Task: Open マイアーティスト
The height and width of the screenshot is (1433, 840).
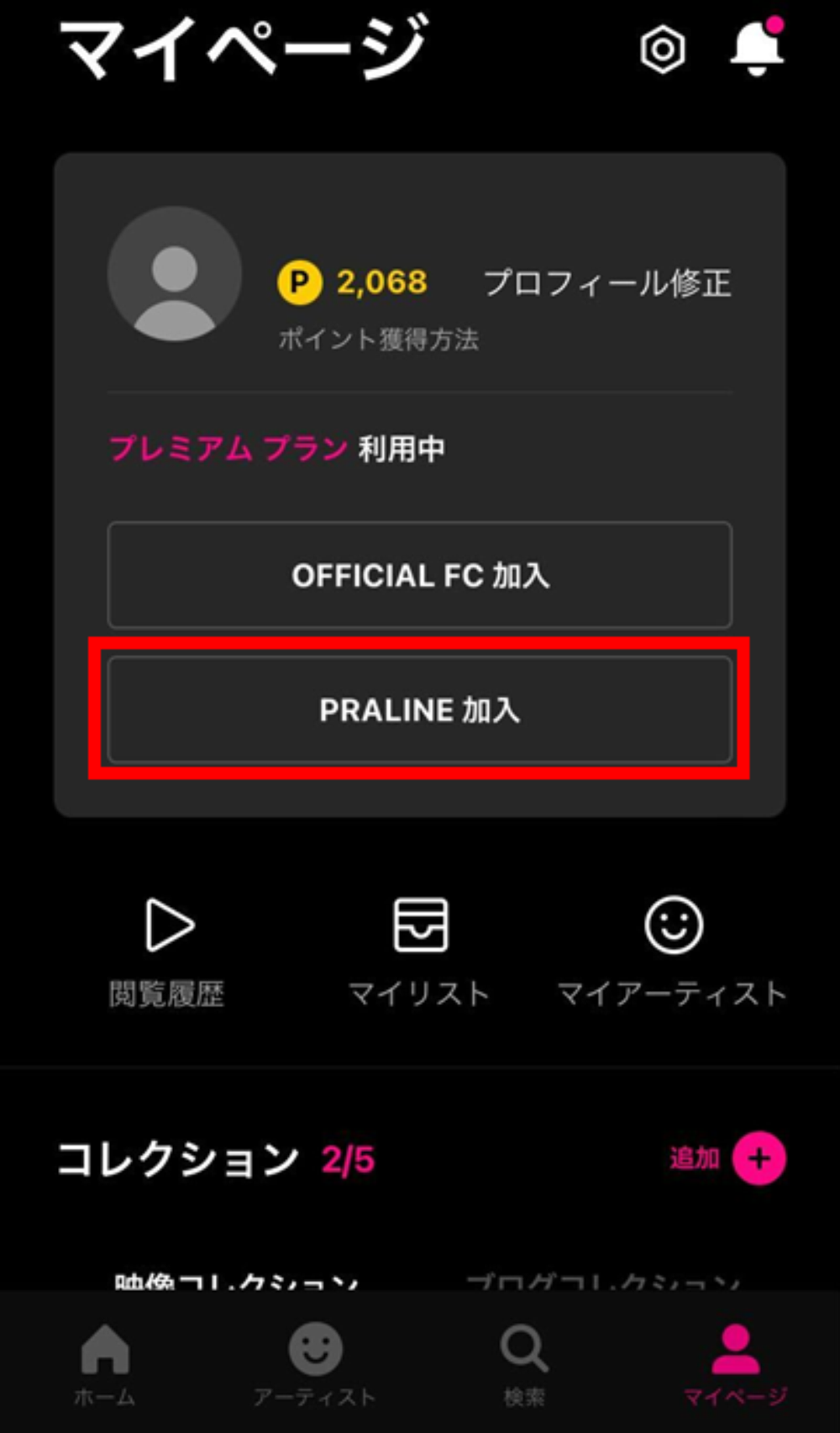Action: (673, 950)
